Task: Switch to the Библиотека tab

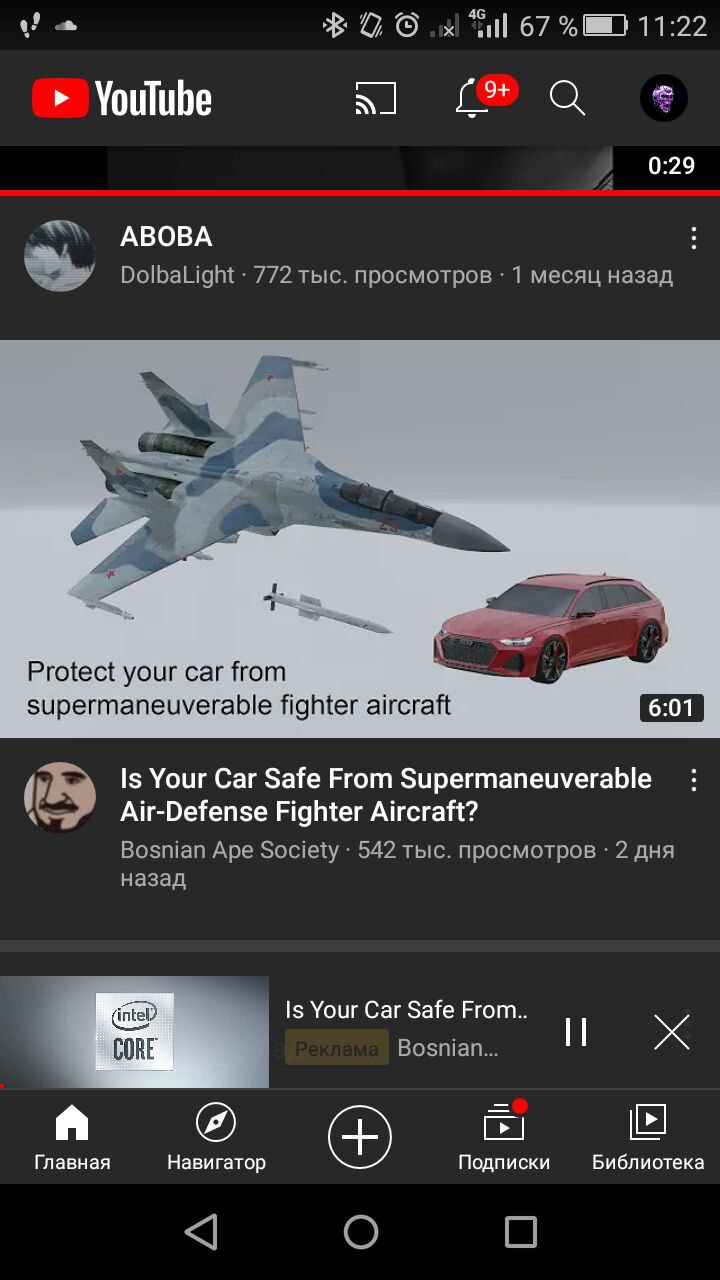Action: coord(648,1138)
